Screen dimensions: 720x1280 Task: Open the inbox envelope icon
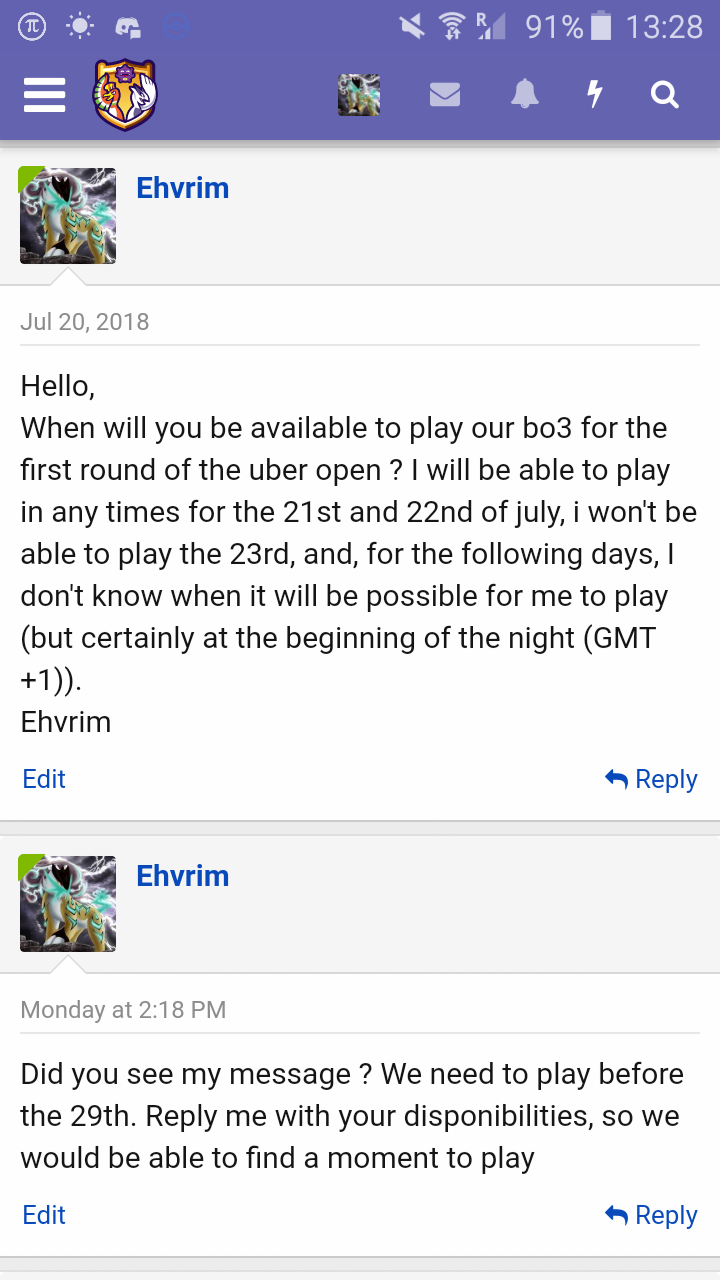445,95
